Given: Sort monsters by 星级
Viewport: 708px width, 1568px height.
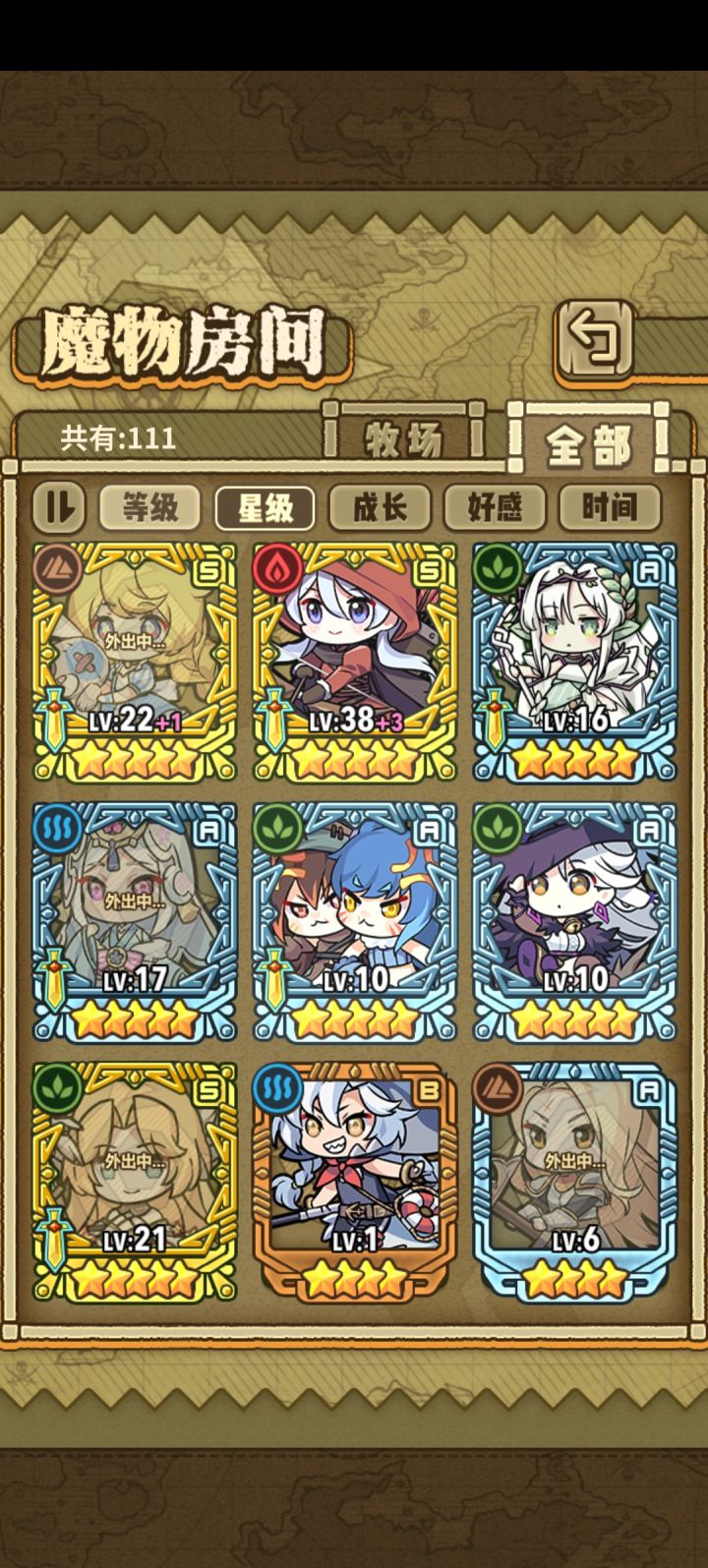Looking at the screenshot, I should tap(265, 507).
